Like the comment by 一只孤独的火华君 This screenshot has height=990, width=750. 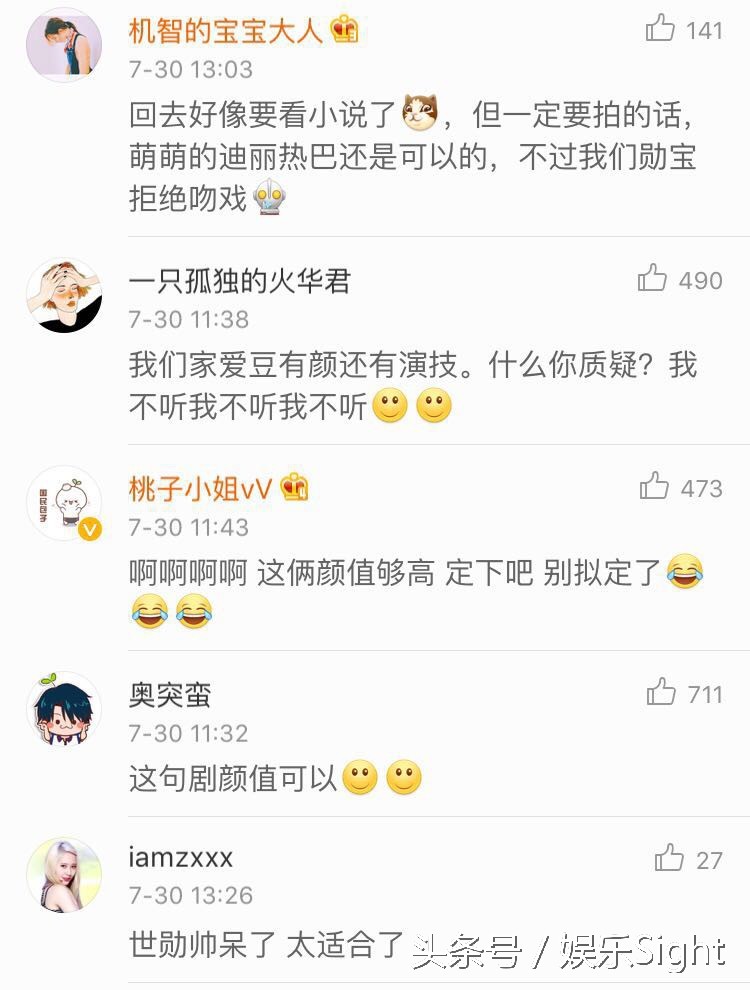point(653,279)
